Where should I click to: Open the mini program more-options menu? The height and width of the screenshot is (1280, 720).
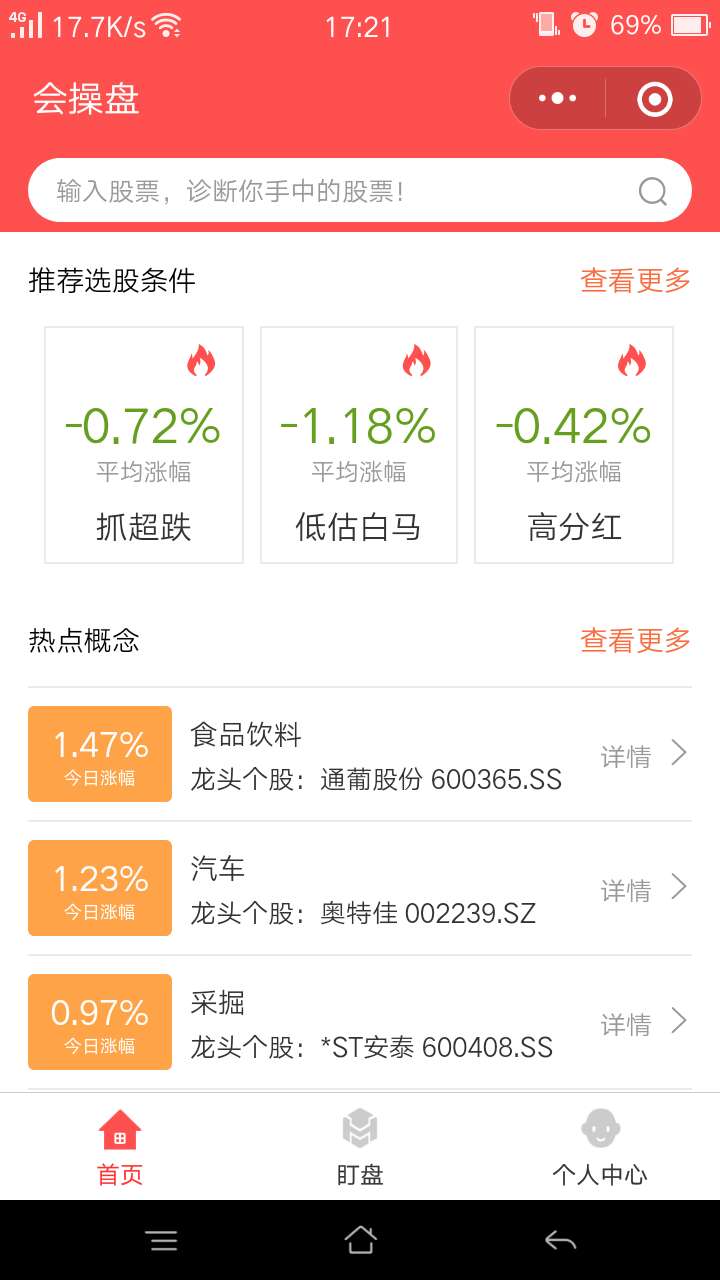557,98
